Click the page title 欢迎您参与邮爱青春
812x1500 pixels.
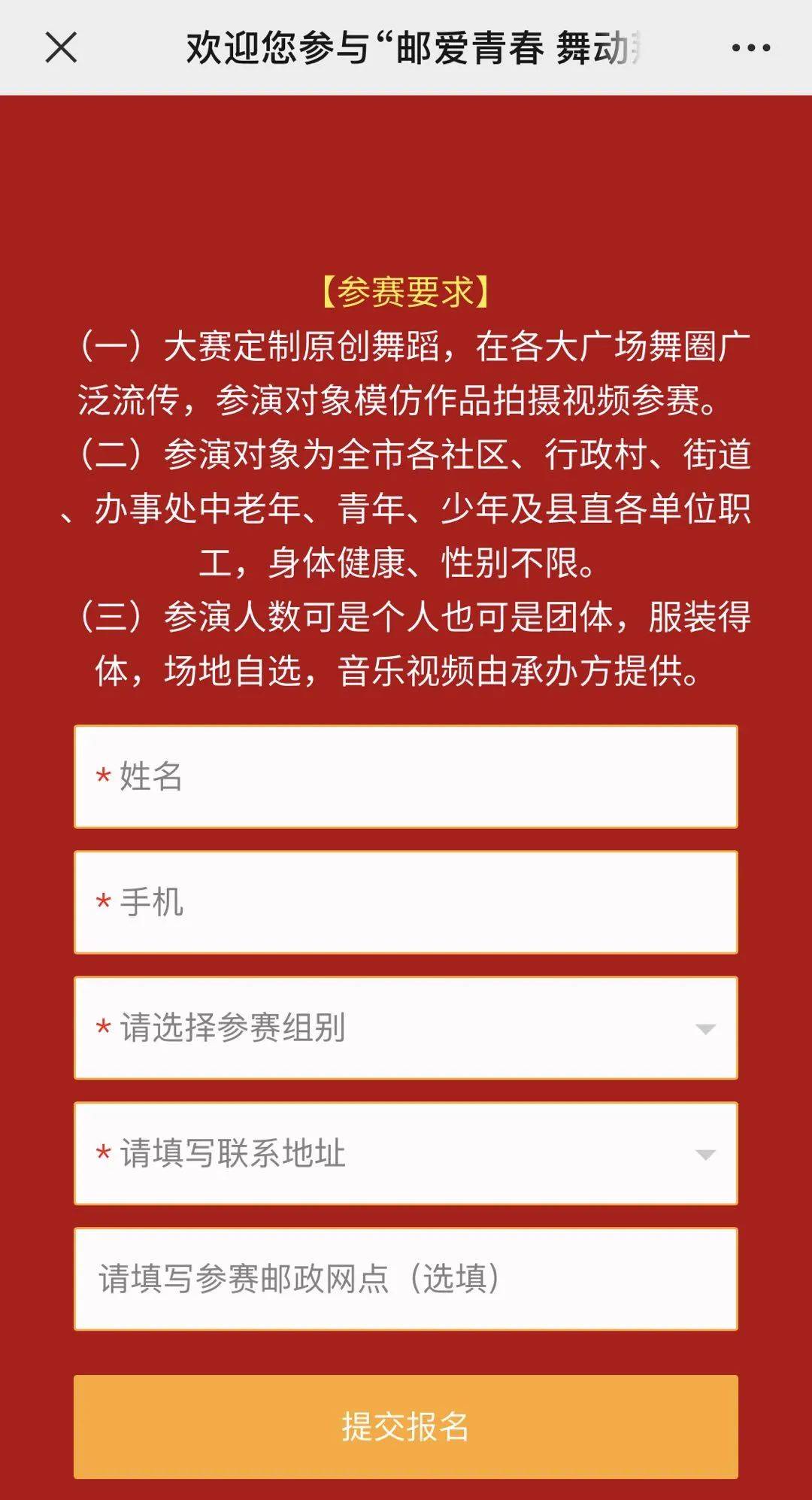406,48
